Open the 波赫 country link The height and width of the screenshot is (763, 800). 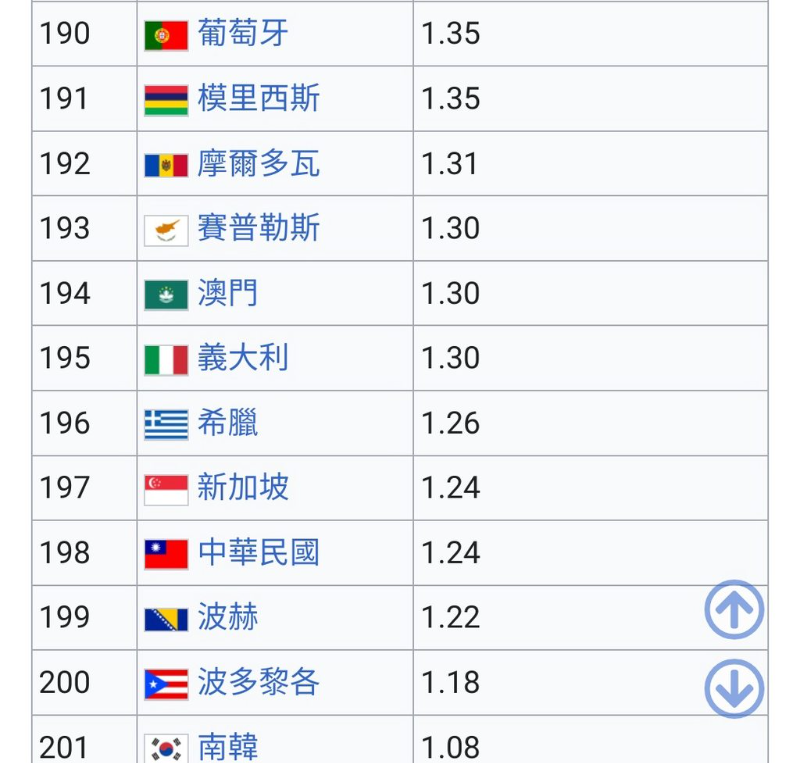coord(228,618)
